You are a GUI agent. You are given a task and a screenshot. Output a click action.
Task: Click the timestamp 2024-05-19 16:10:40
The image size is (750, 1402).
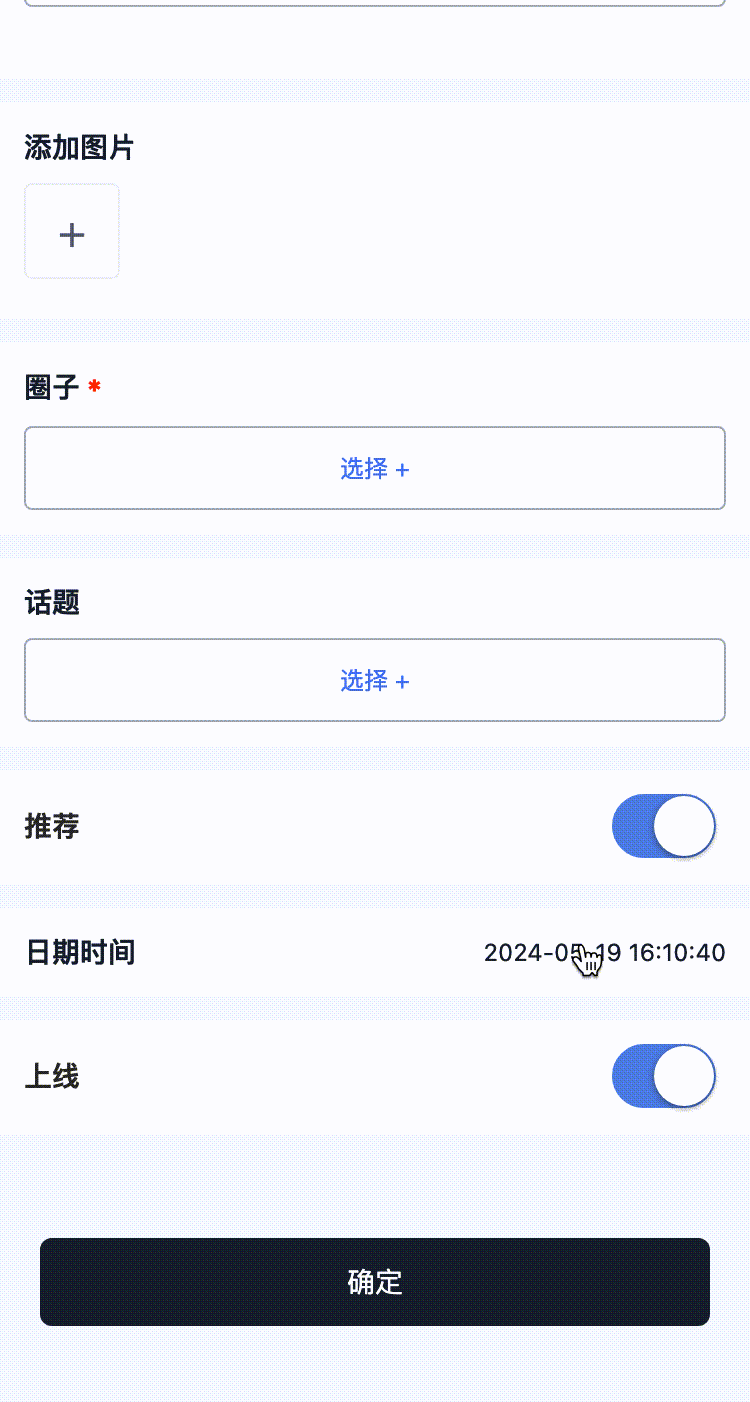tap(604, 952)
